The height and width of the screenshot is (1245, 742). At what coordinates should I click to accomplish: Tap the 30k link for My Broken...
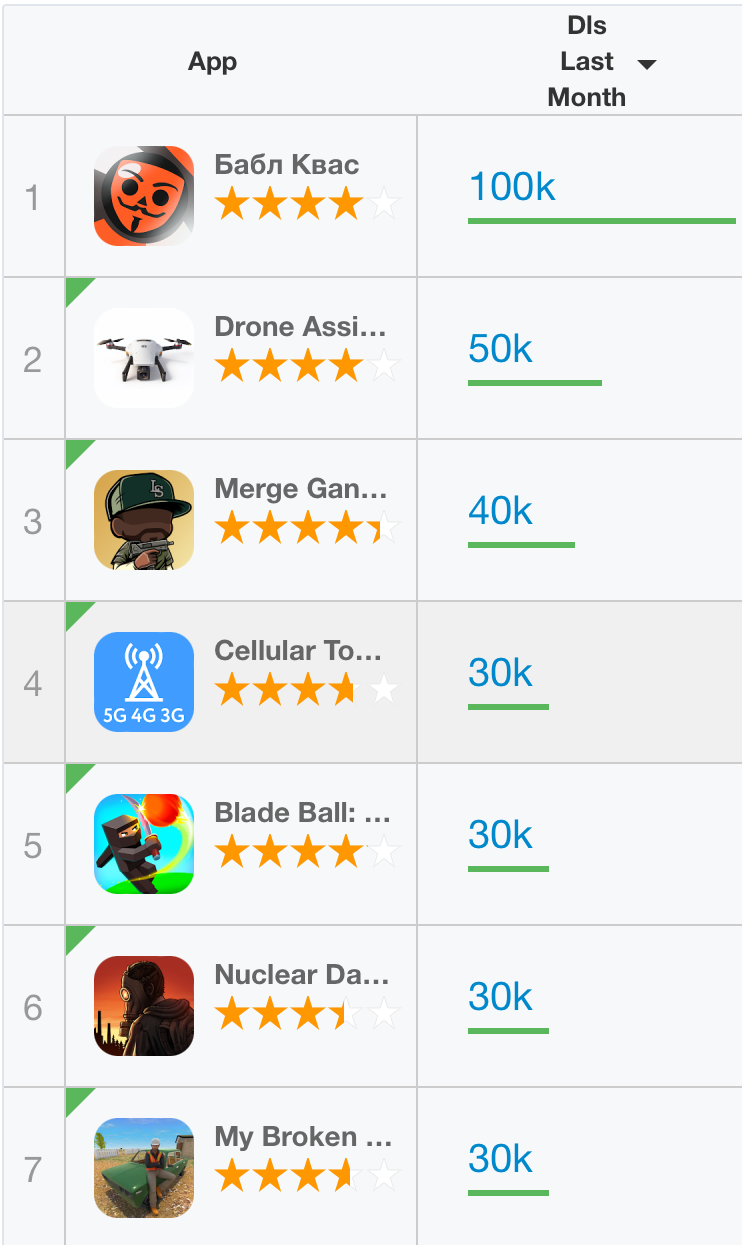pyautogui.click(x=501, y=1159)
